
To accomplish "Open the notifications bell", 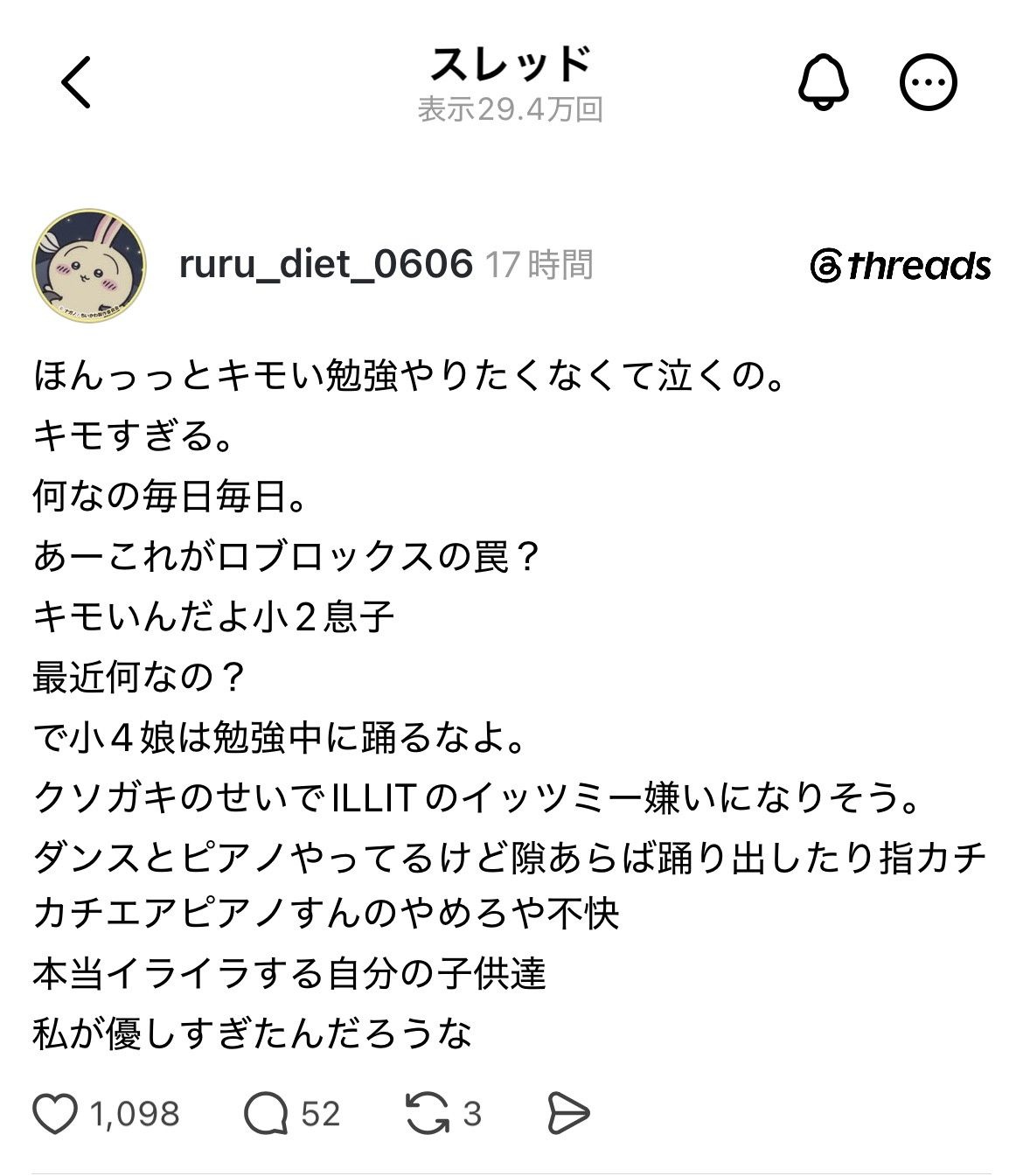I will coord(824,82).
